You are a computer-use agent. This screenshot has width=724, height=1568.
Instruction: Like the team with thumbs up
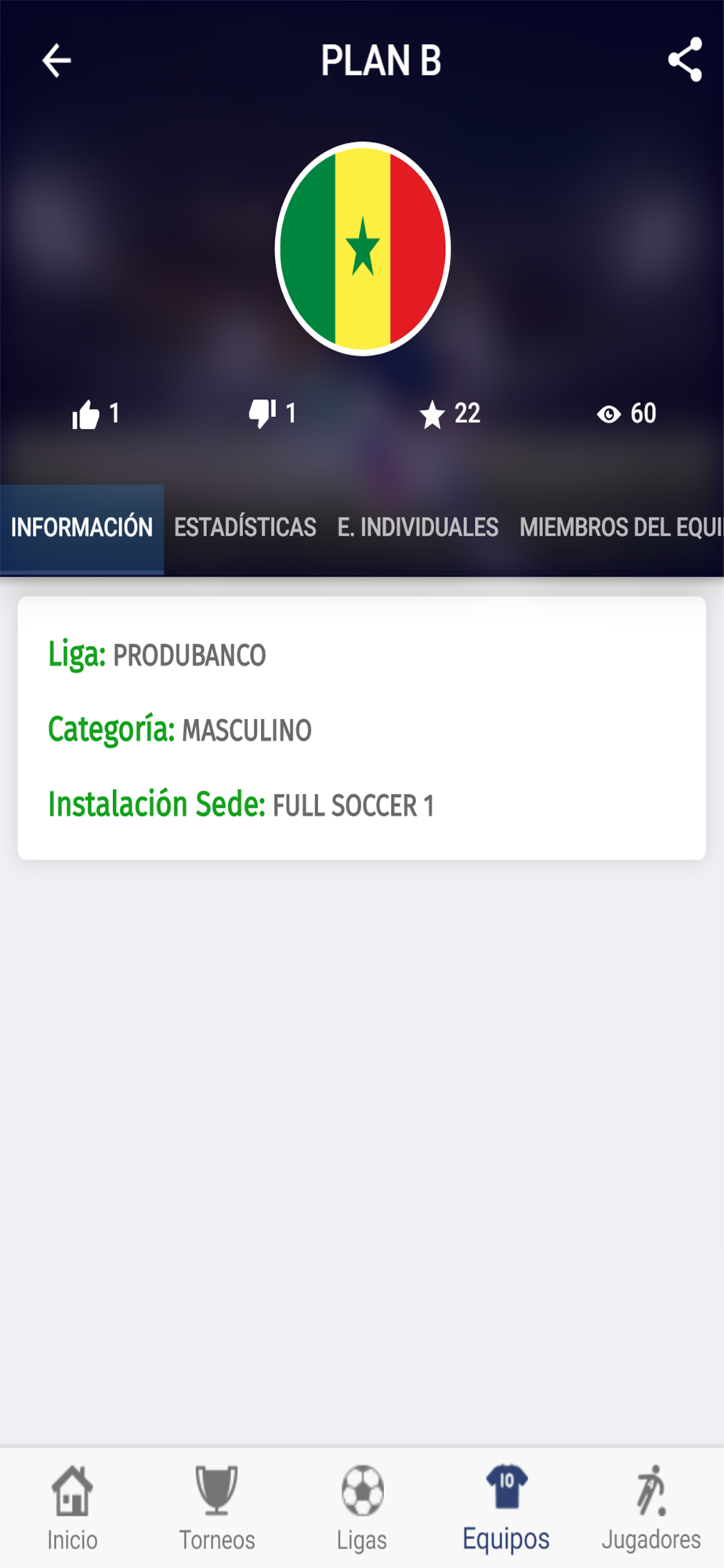tap(85, 415)
